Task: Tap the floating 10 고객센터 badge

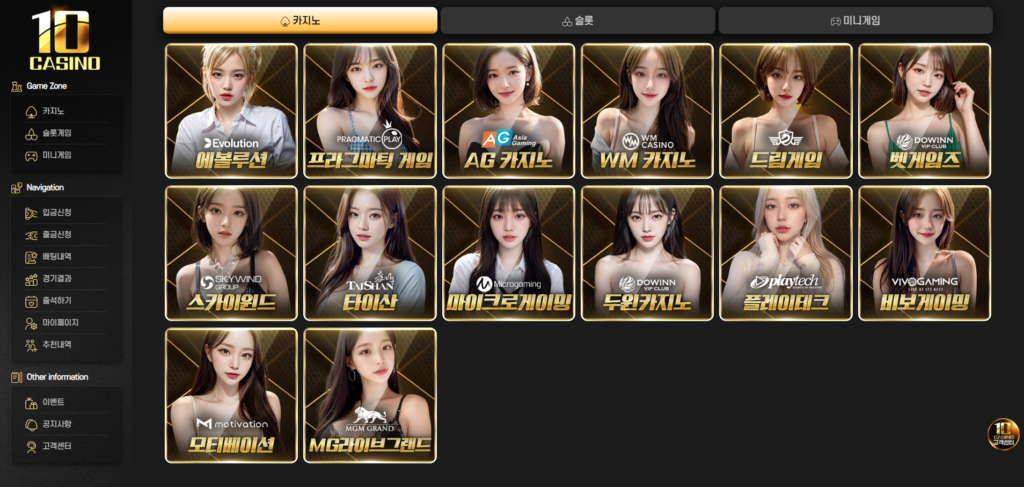Action: [x=1003, y=433]
